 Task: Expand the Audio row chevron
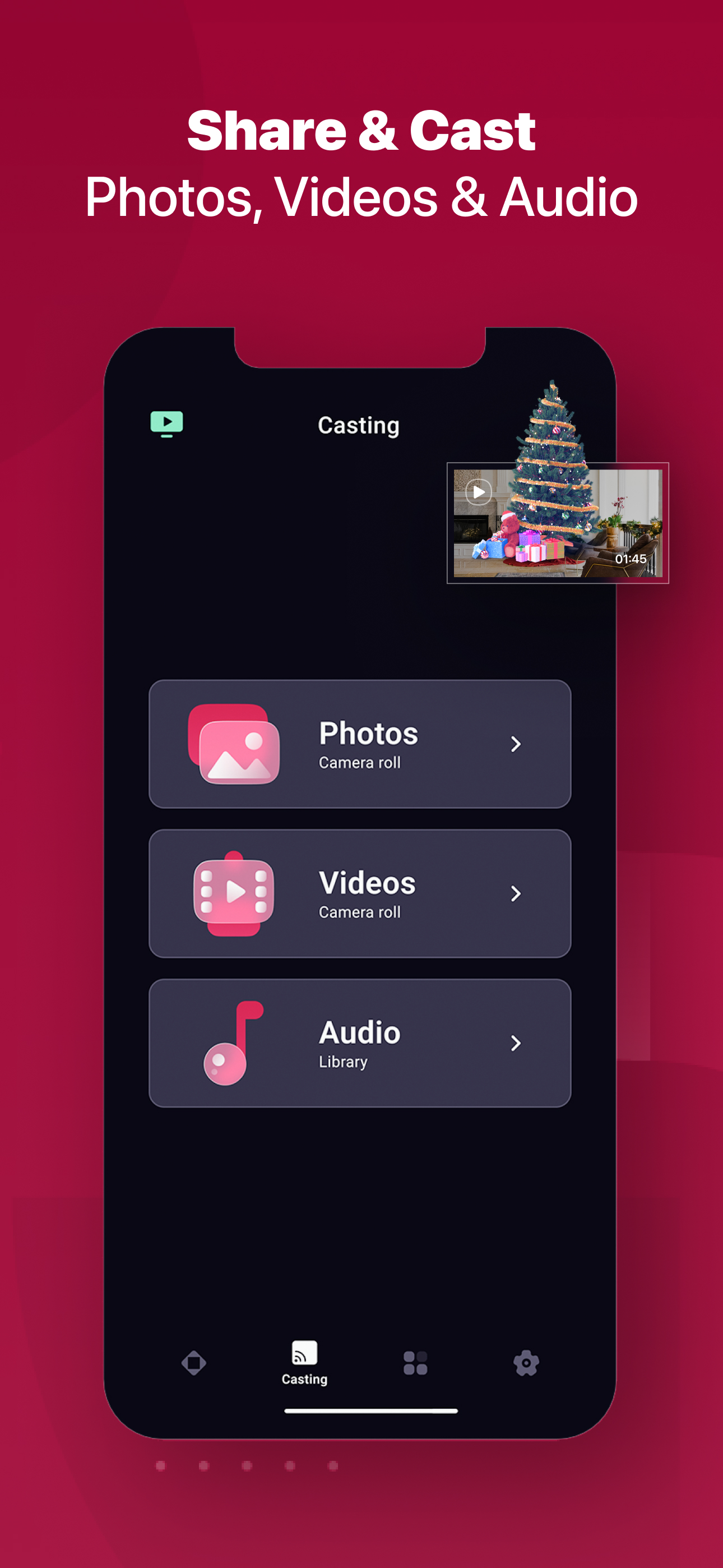point(517,1042)
